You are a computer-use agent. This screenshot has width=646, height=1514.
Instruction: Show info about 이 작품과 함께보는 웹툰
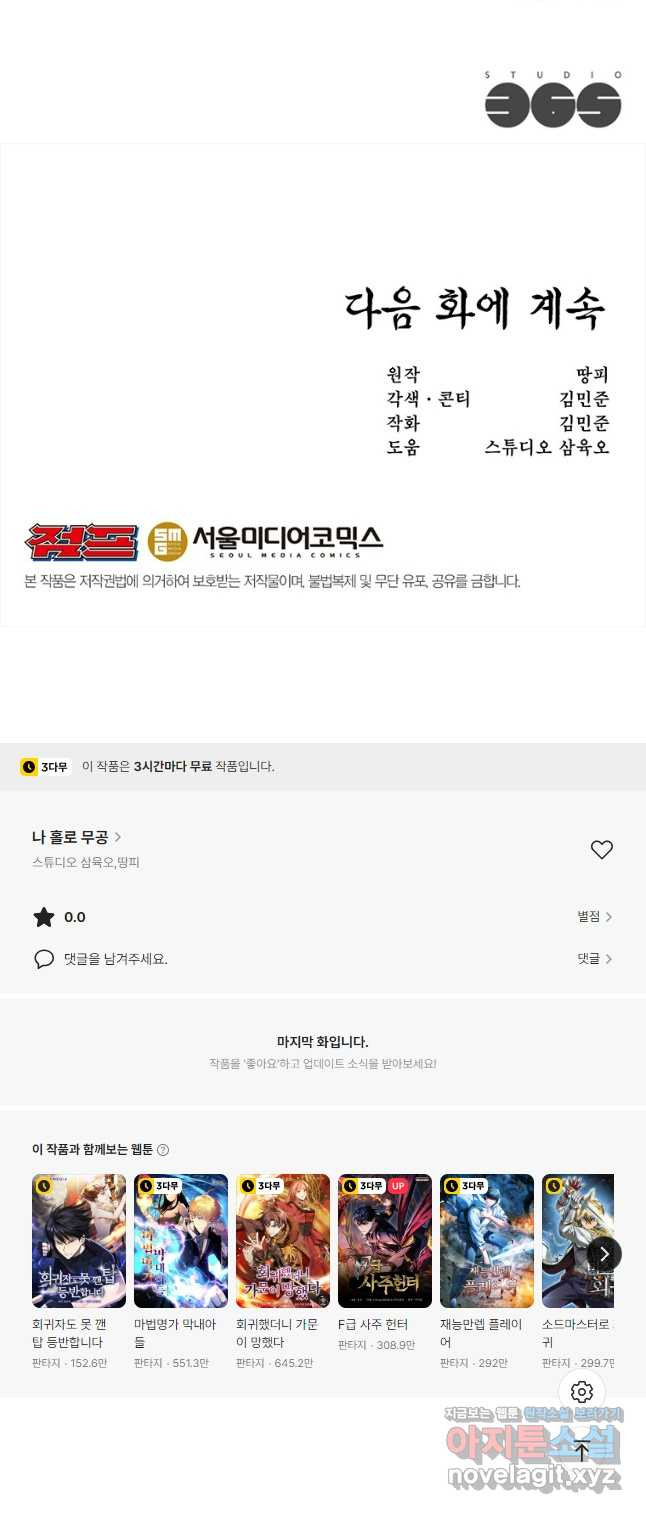[x=163, y=1150]
